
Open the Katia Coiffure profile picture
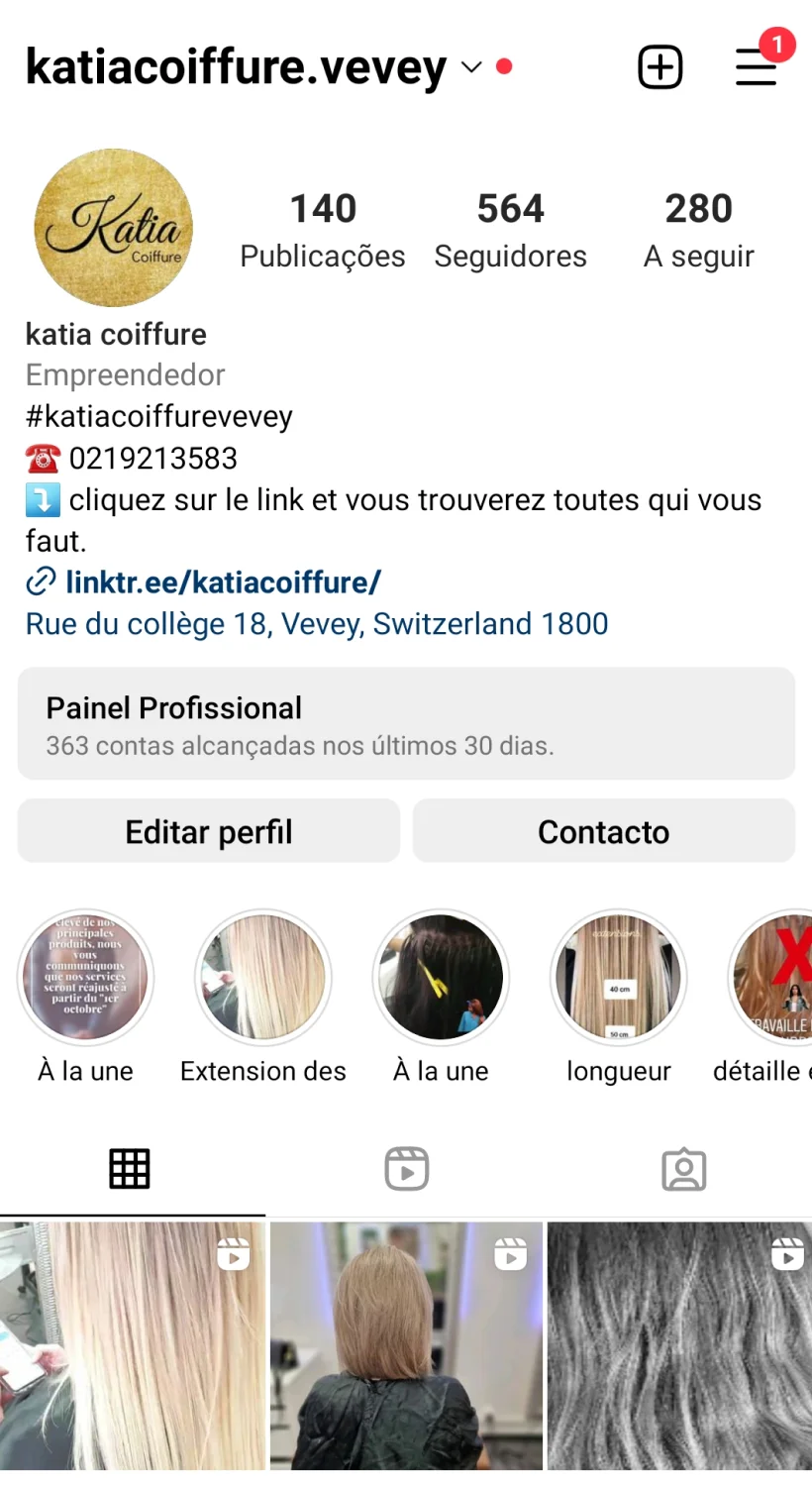point(114,228)
